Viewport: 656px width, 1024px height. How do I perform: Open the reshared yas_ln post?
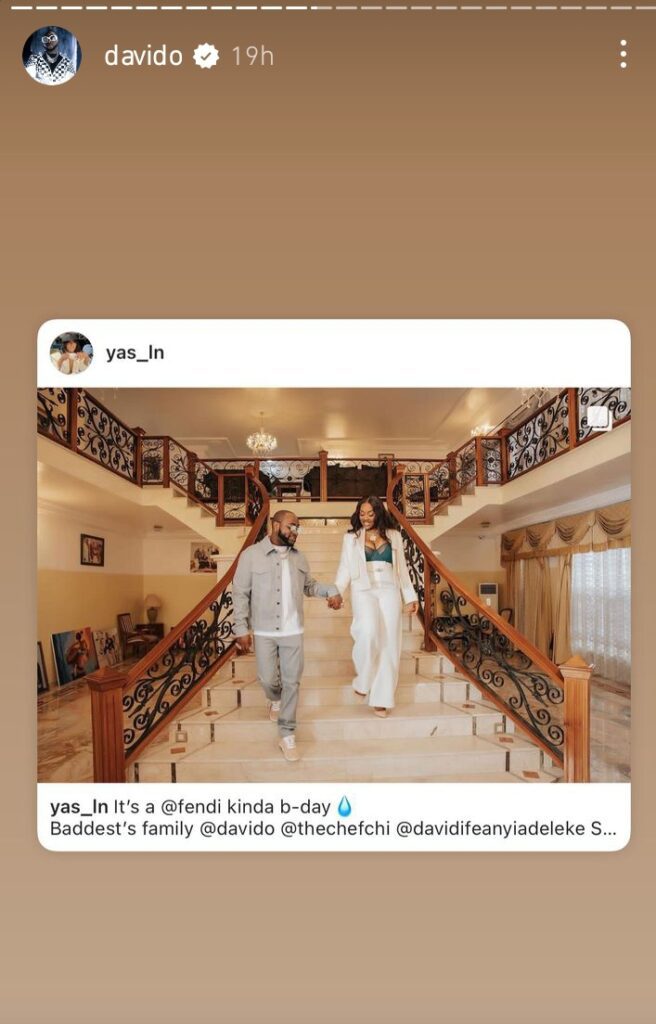tap(334, 584)
